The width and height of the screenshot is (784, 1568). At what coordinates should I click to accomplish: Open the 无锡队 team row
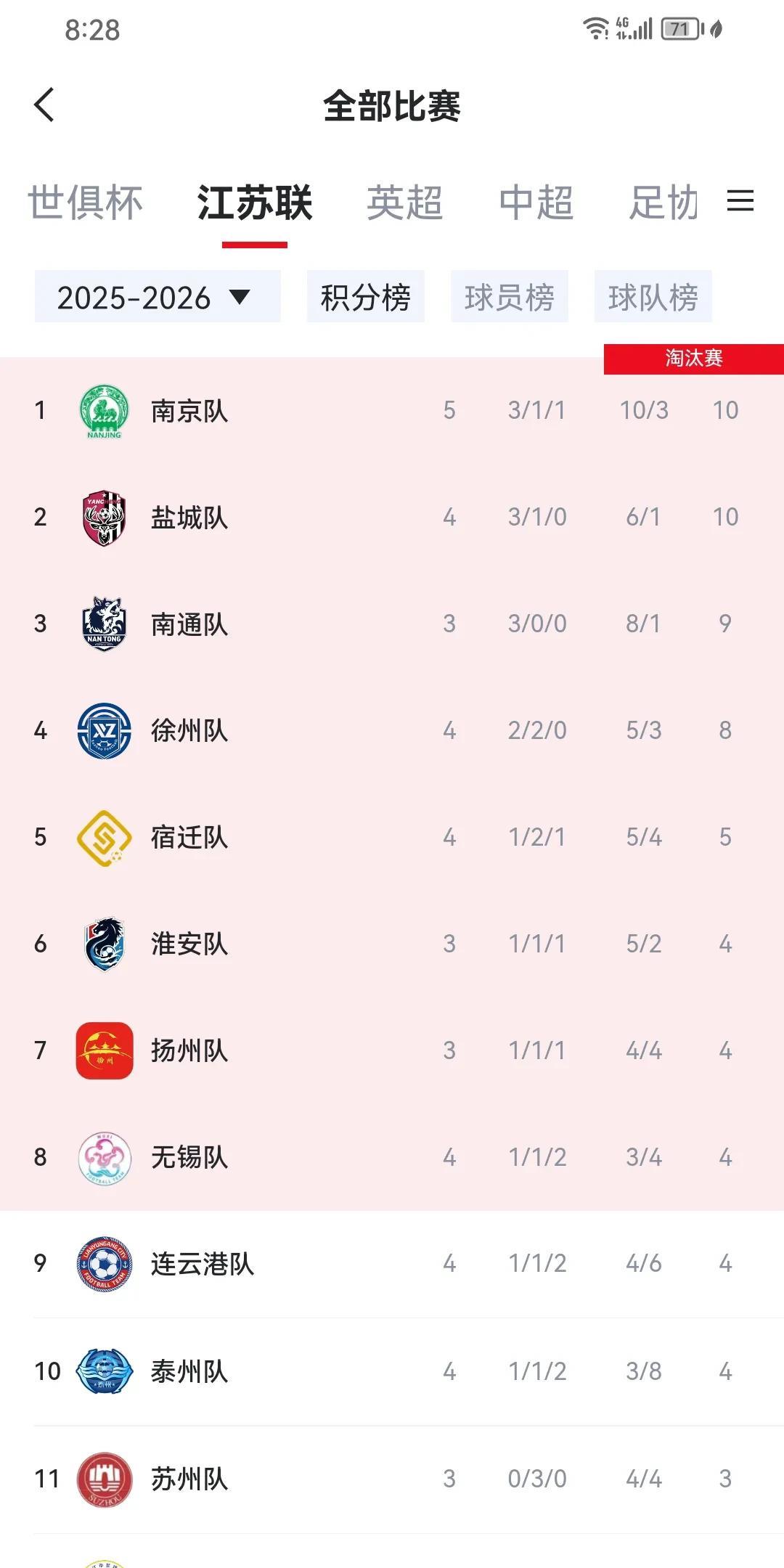click(392, 1157)
